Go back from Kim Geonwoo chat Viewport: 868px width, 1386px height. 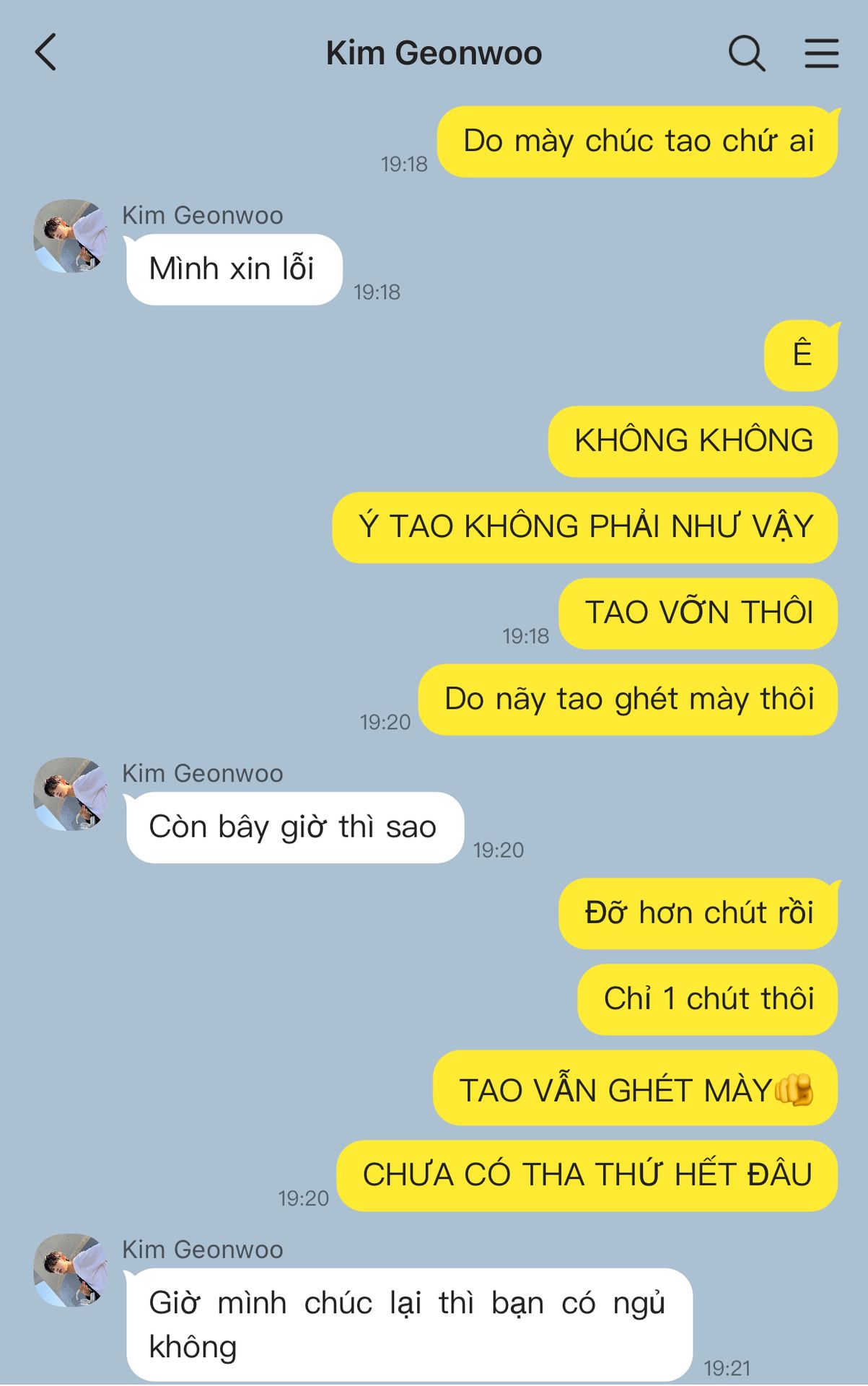(45, 53)
